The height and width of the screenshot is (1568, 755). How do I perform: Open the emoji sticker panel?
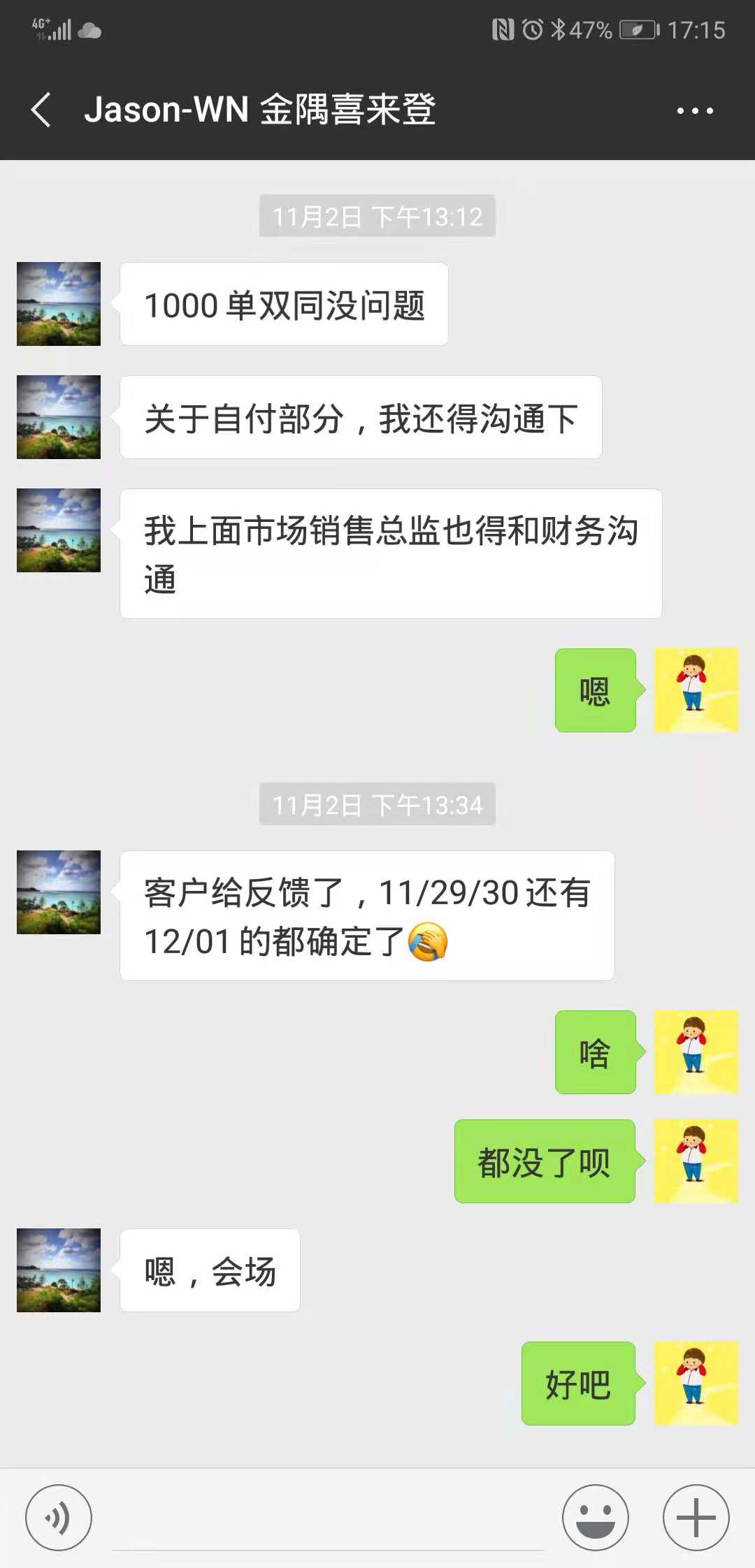pyautogui.click(x=596, y=1518)
